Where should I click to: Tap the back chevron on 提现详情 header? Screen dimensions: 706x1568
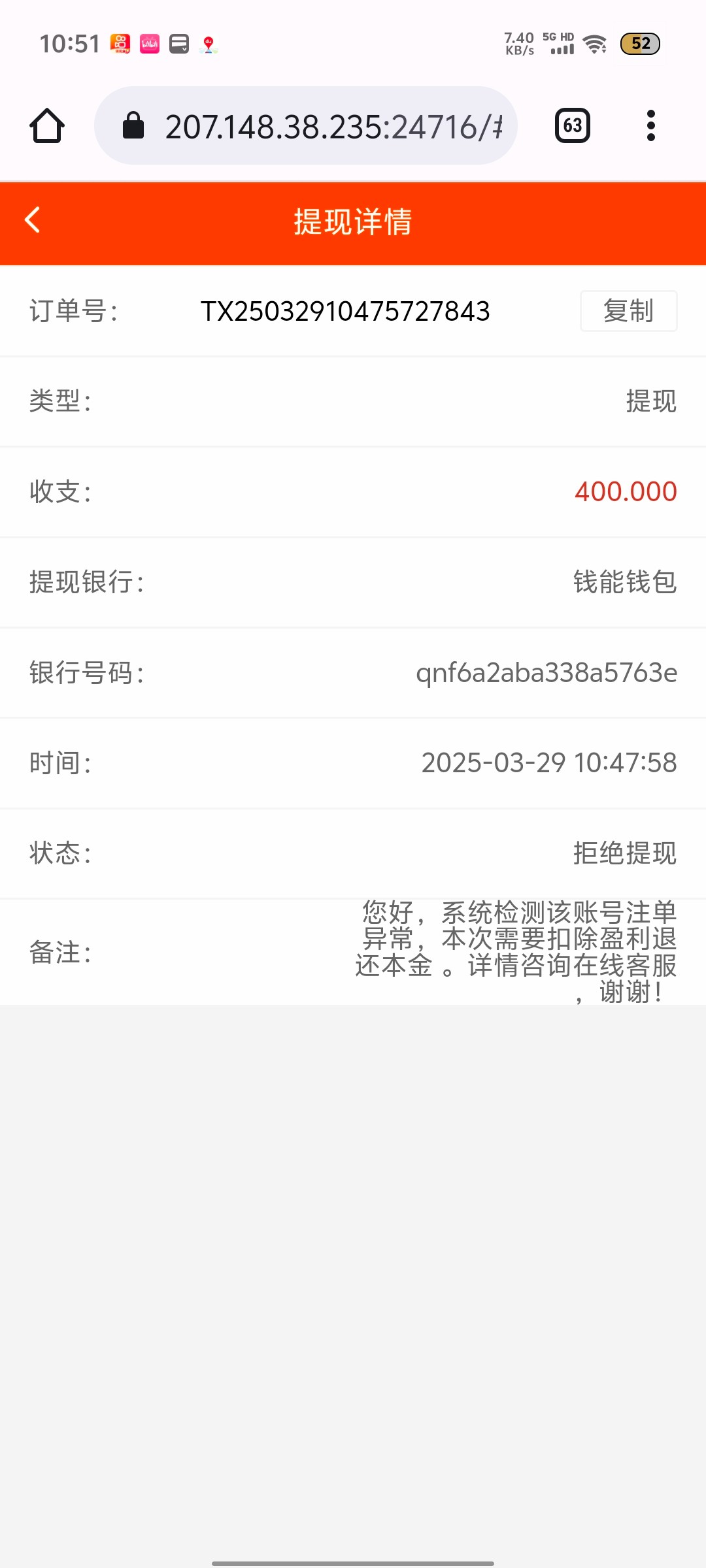point(31,222)
